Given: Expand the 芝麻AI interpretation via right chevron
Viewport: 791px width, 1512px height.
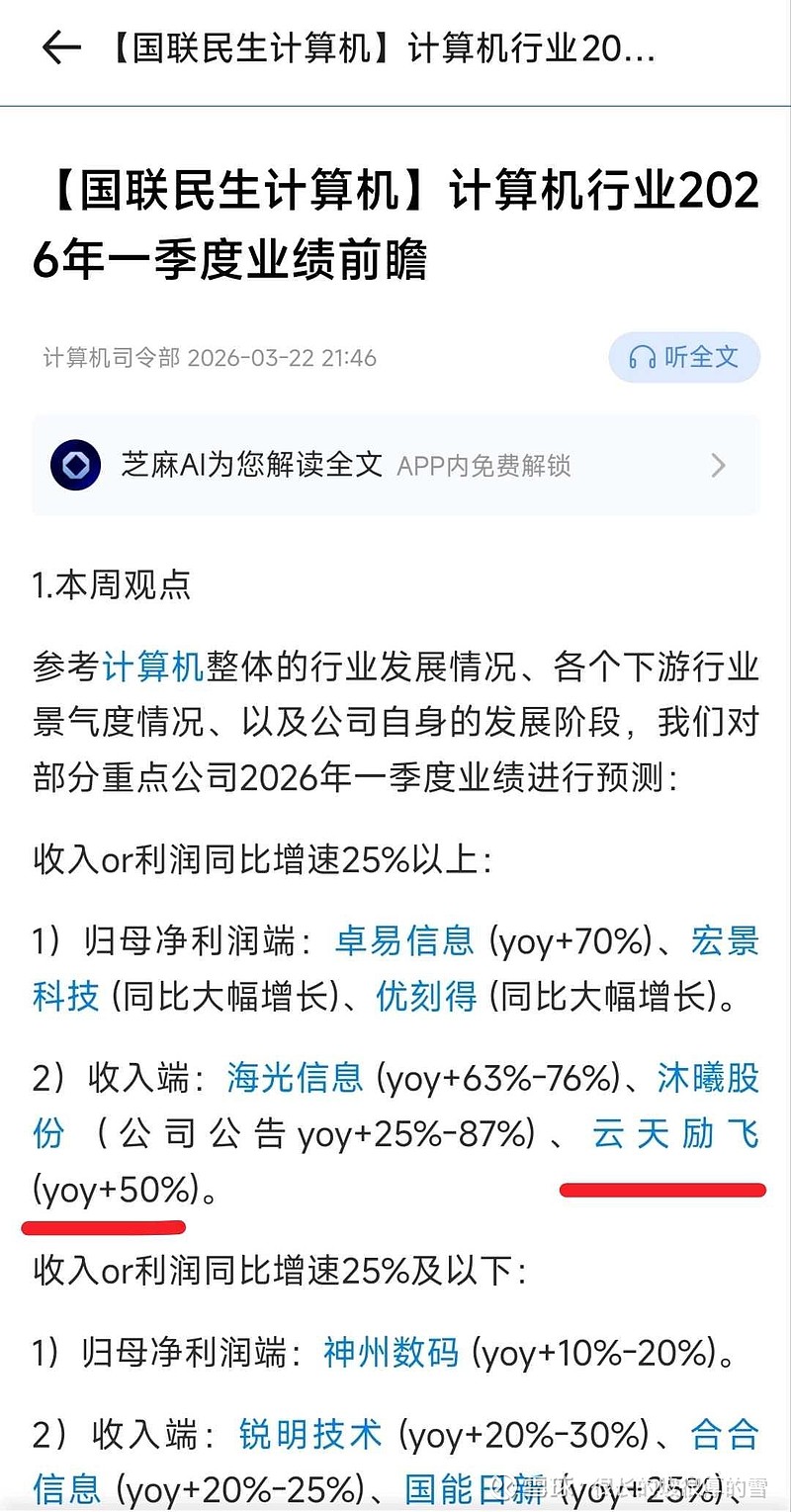Looking at the screenshot, I should click(720, 465).
